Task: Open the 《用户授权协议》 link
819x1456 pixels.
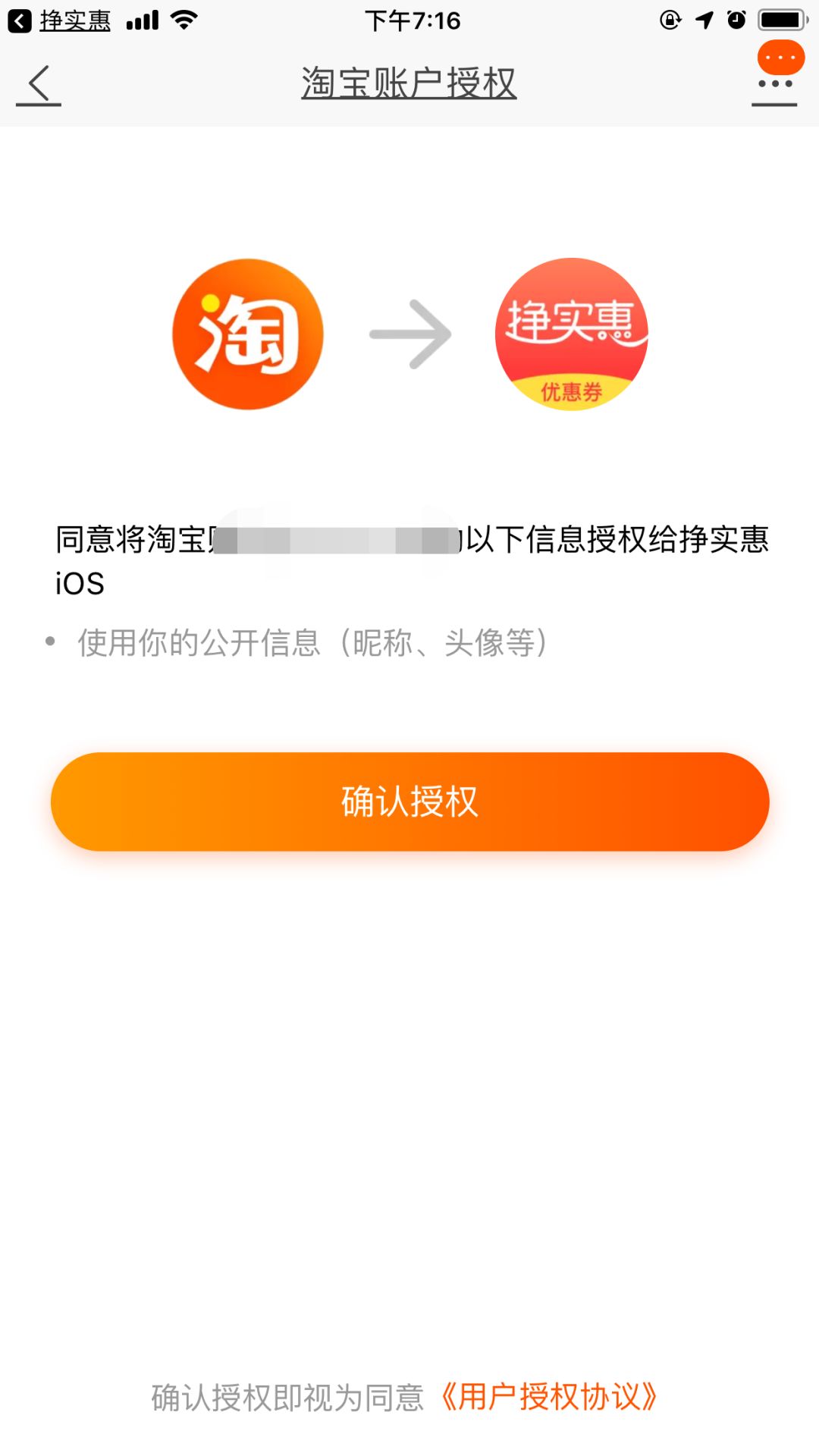Action: pyautogui.click(x=549, y=1397)
